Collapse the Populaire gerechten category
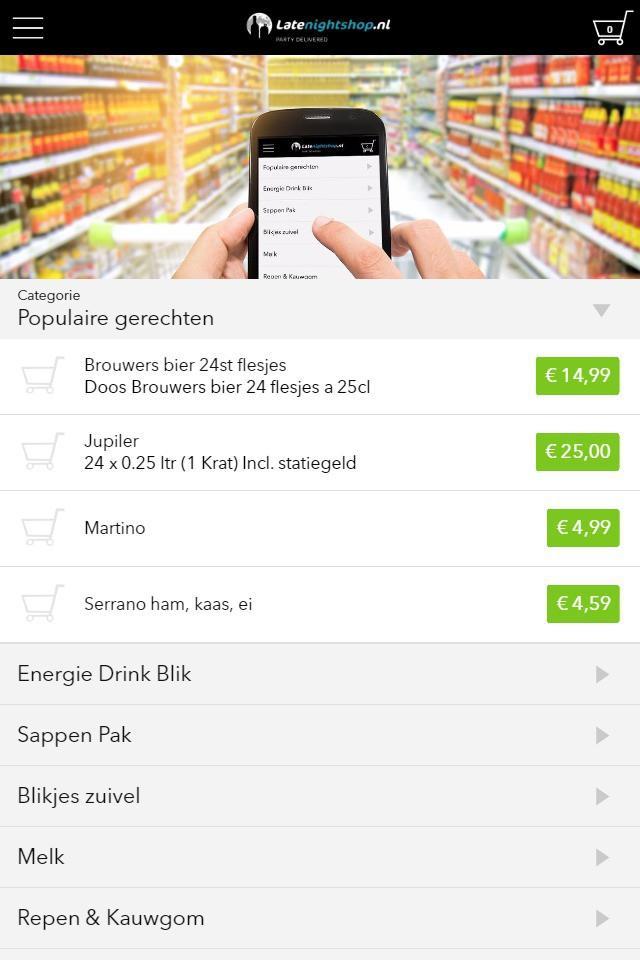This screenshot has width=640, height=960. [x=601, y=310]
